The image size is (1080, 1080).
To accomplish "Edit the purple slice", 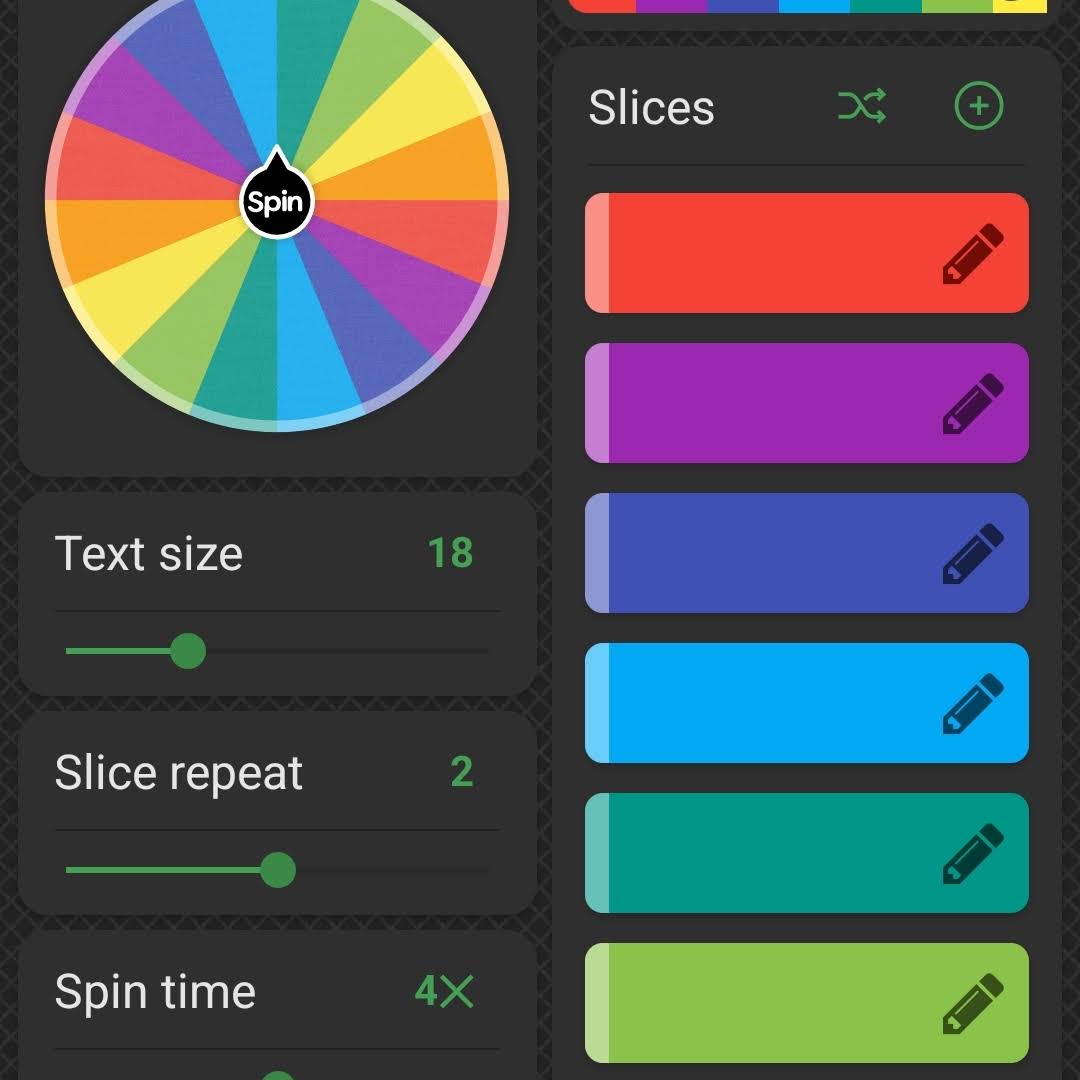I will coord(972,404).
